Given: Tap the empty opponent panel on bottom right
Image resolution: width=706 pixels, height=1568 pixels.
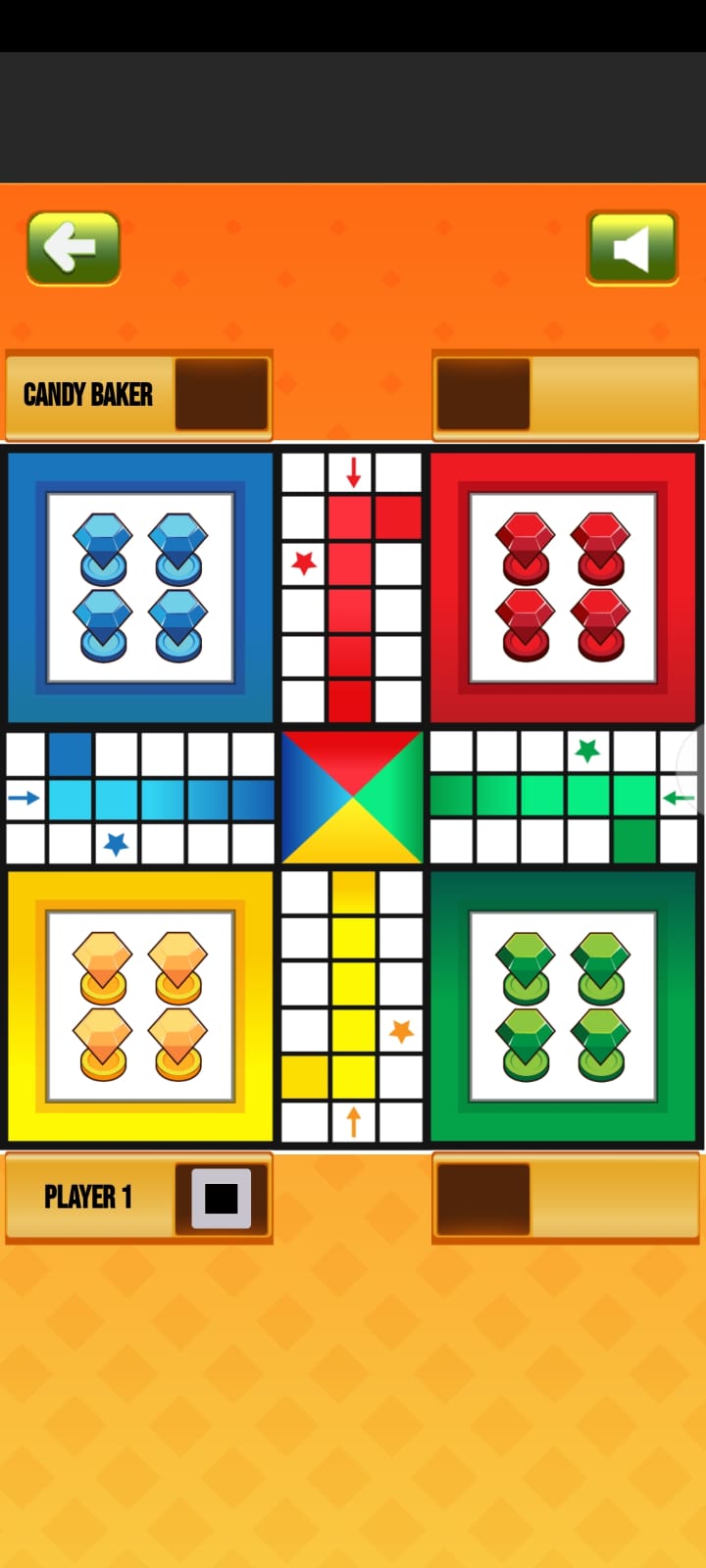Looking at the screenshot, I should tap(564, 1196).
